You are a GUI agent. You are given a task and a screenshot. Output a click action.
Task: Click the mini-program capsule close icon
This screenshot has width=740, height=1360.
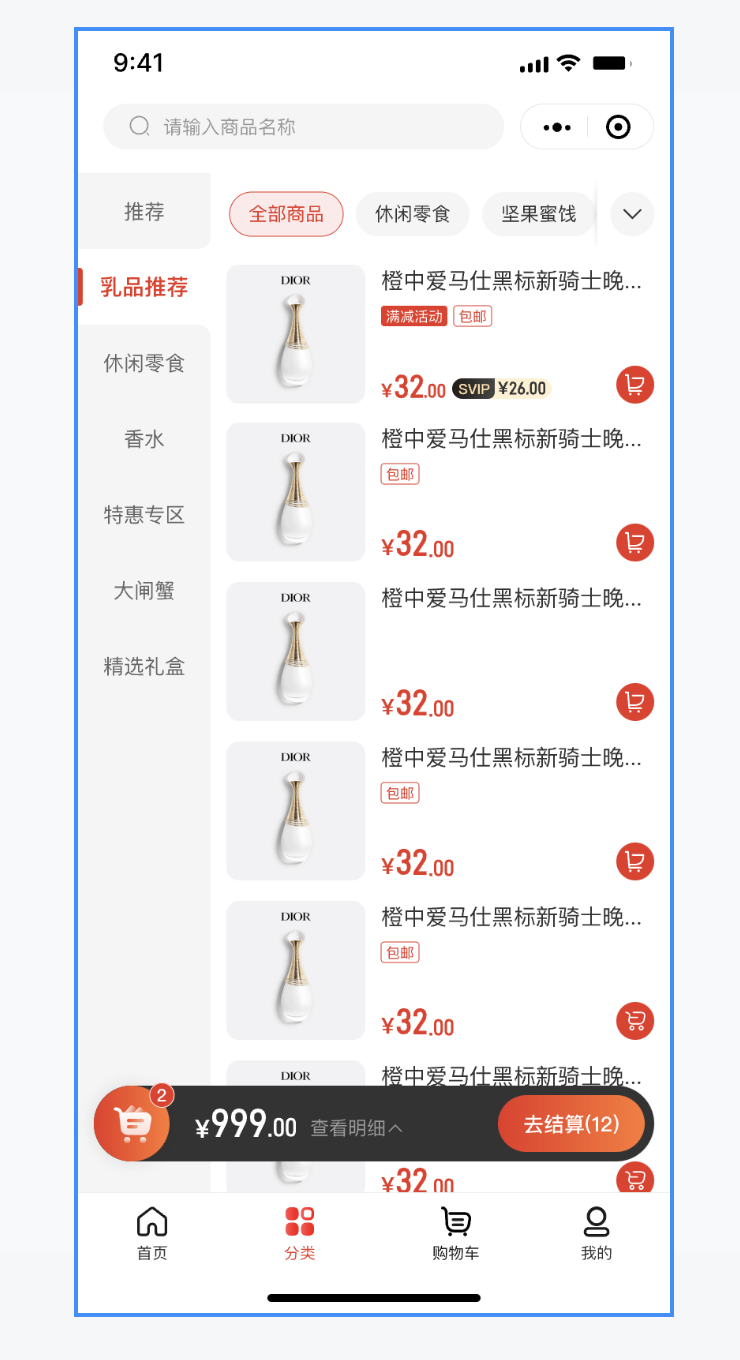click(617, 126)
